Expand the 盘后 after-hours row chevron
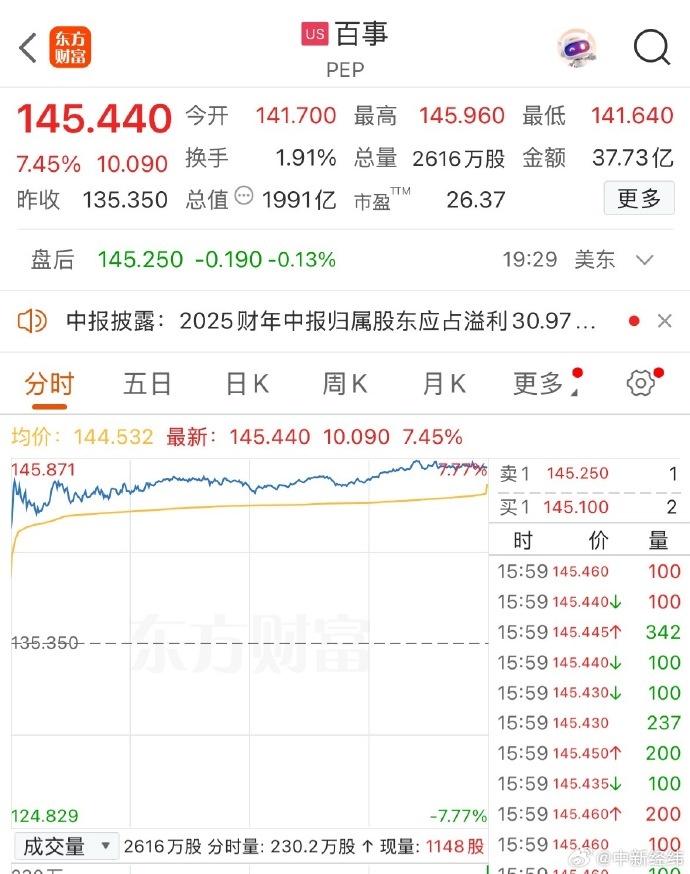 pos(645,260)
